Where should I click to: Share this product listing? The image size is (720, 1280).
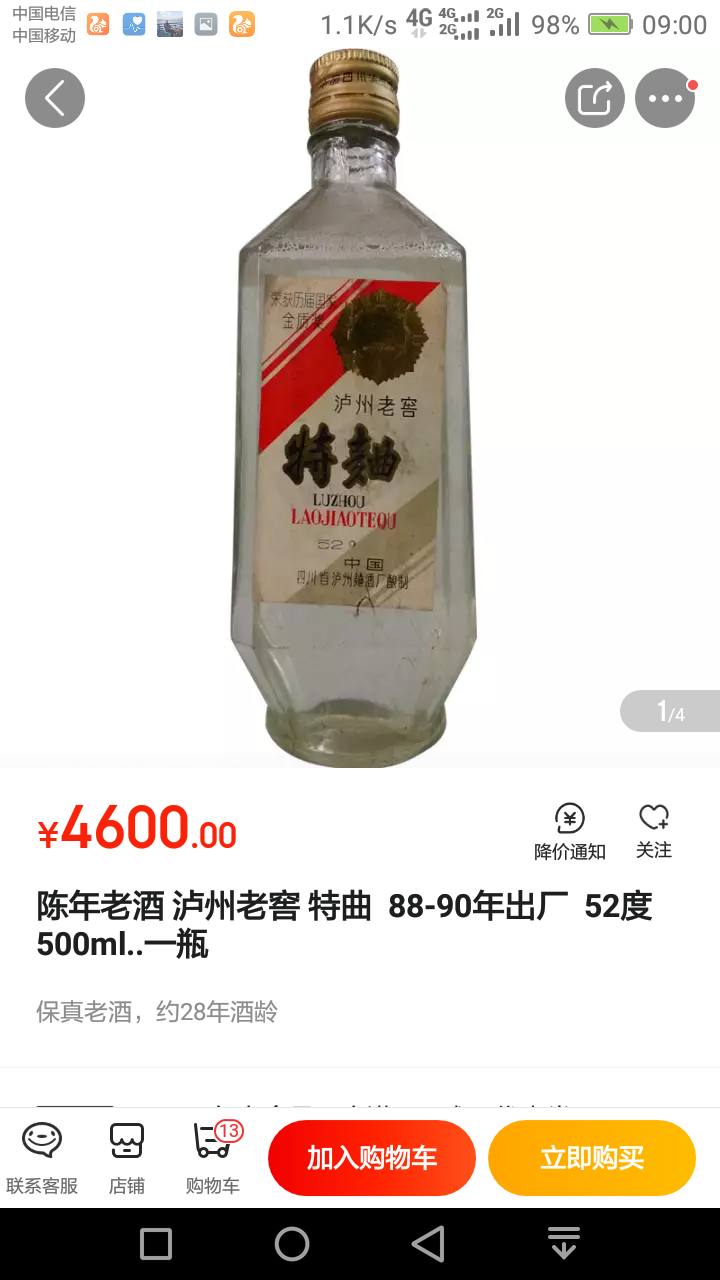click(x=594, y=98)
